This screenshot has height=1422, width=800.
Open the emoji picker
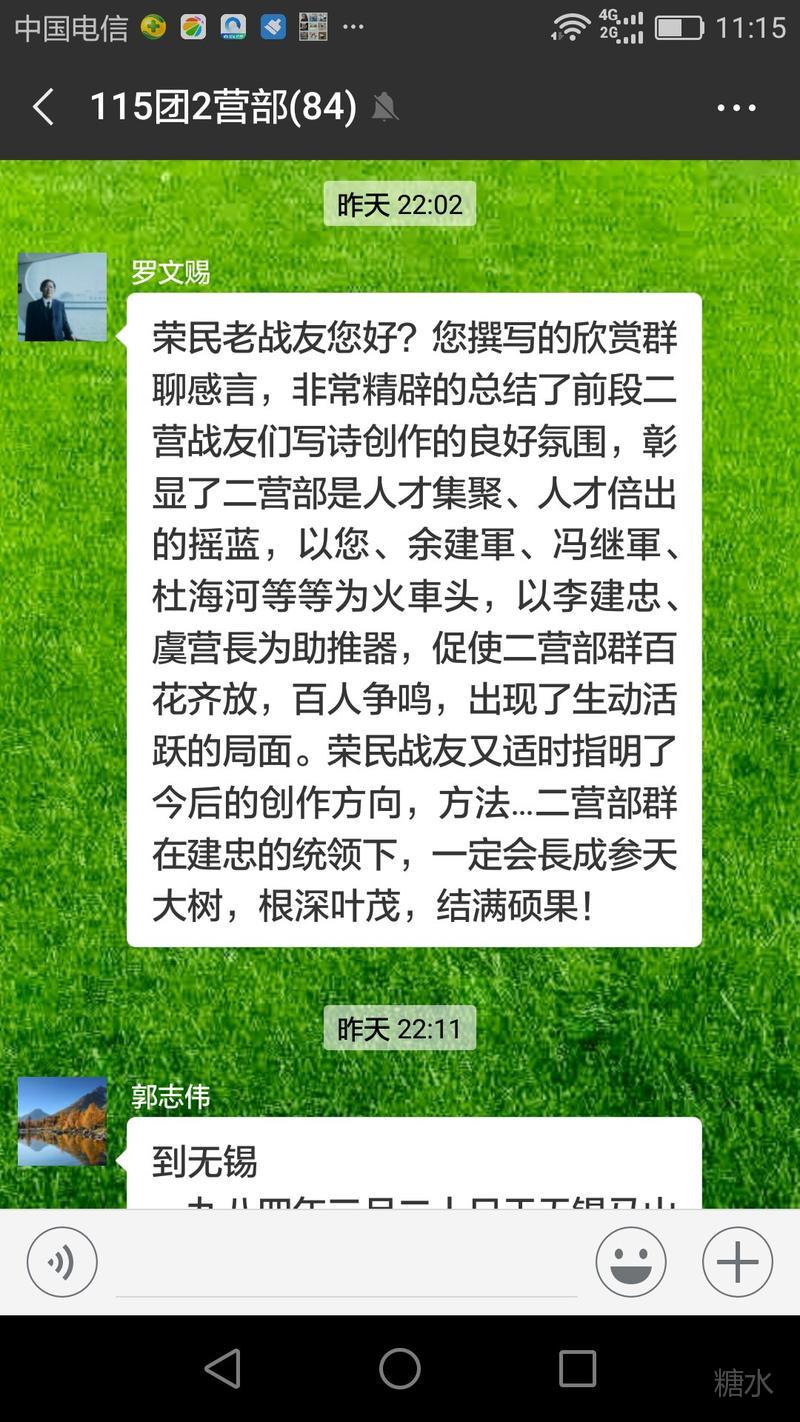tap(631, 1262)
